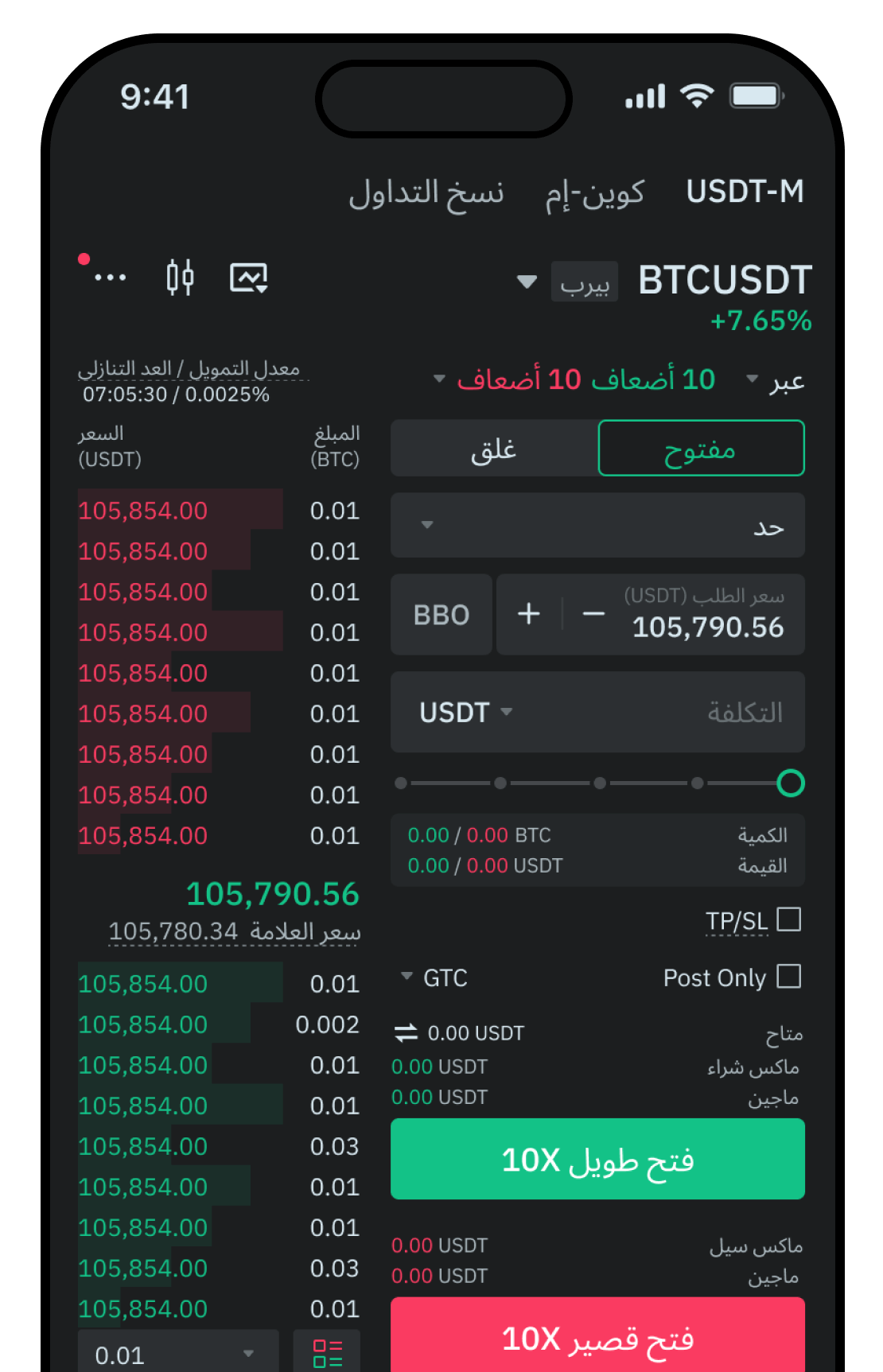The height and width of the screenshot is (1372, 883).
Task: Open short with فتح قصير 10X
Action: point(597,1336)
